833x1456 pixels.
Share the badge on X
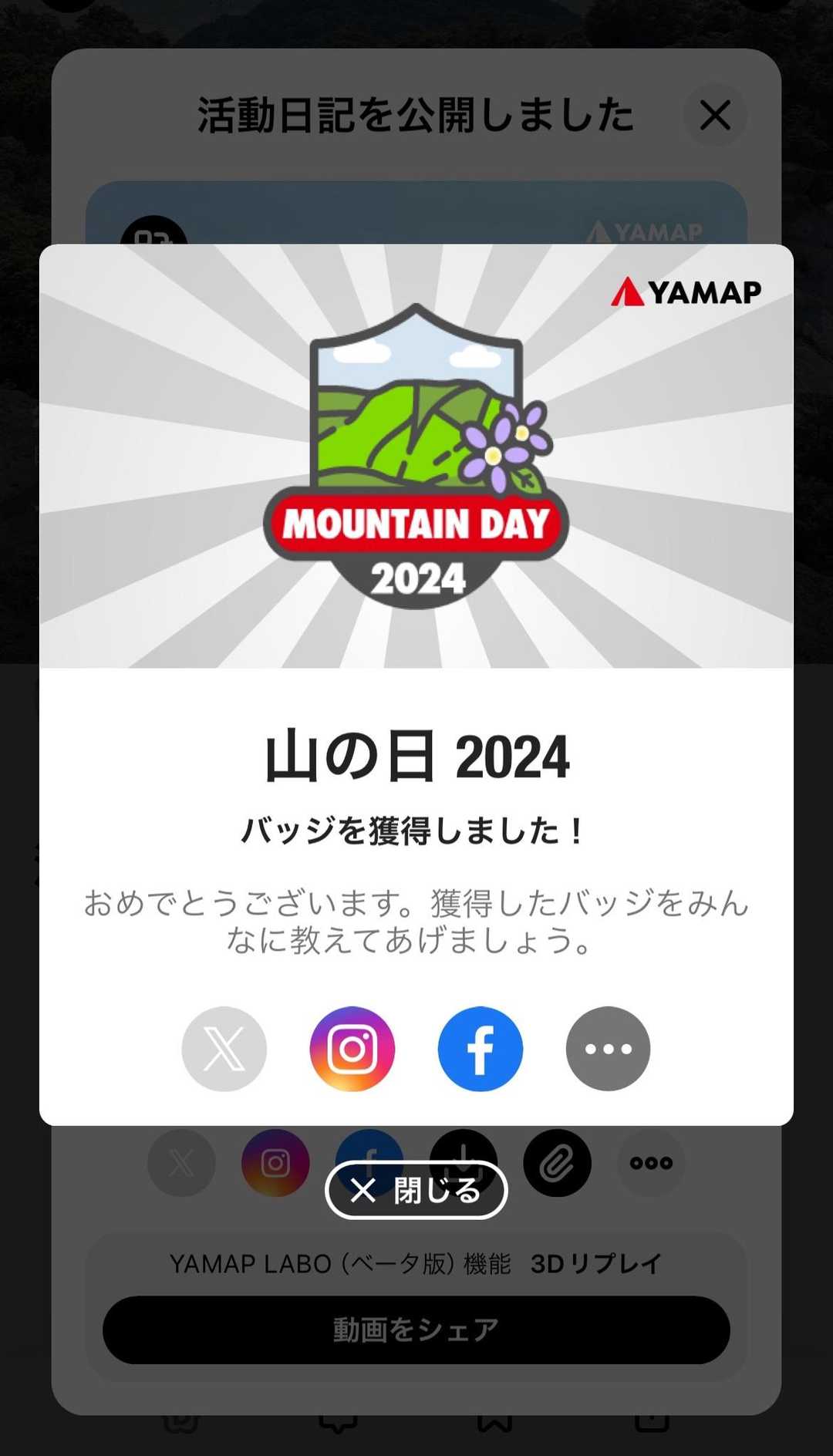[224, 1048]
